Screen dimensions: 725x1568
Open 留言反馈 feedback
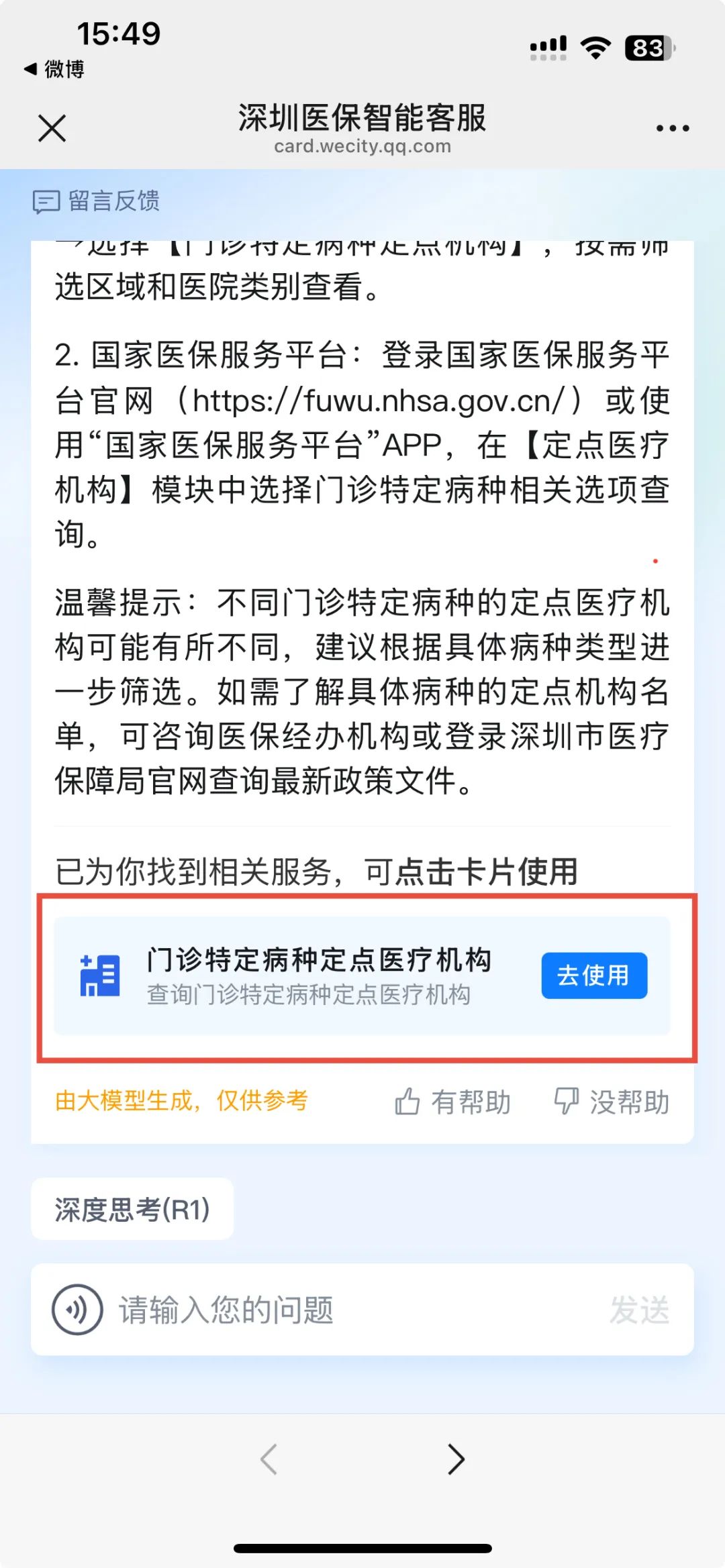(x=97, y=201)
